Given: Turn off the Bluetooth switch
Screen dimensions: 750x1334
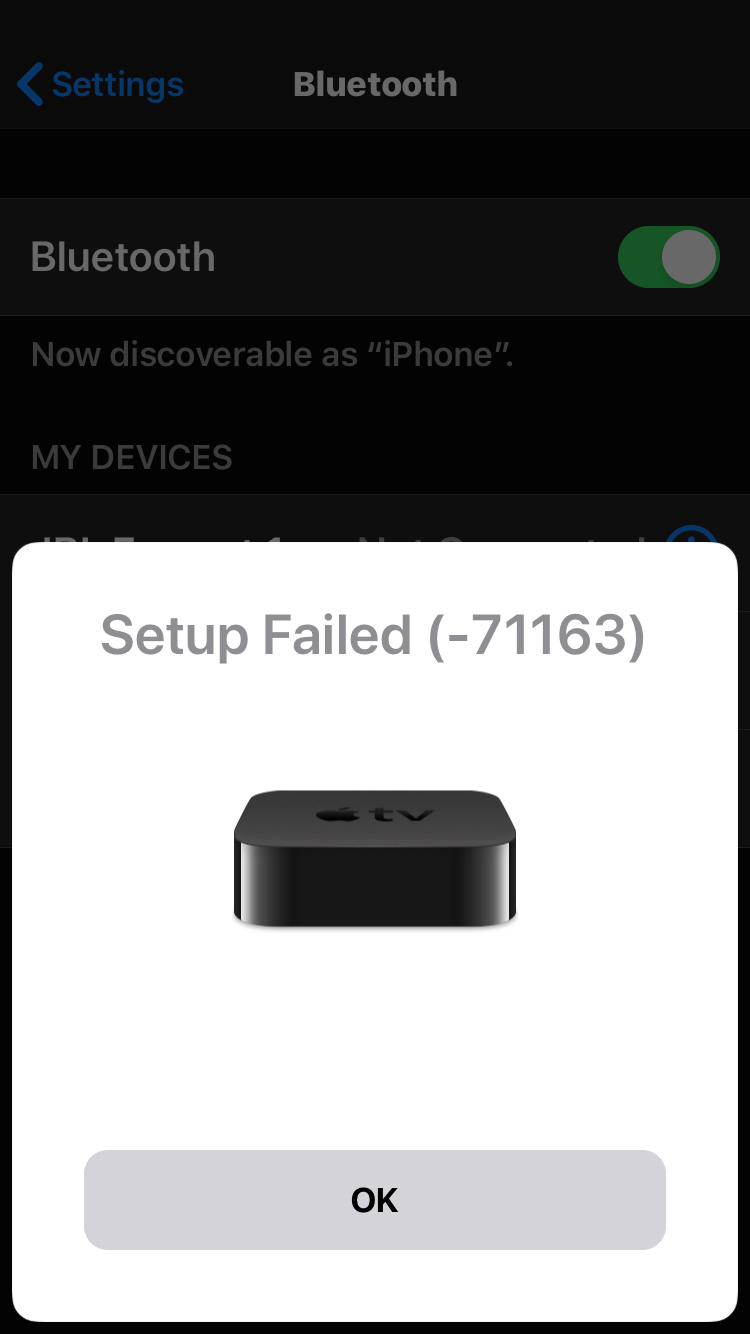Looking at the screenshot, I should coord(669,257).
